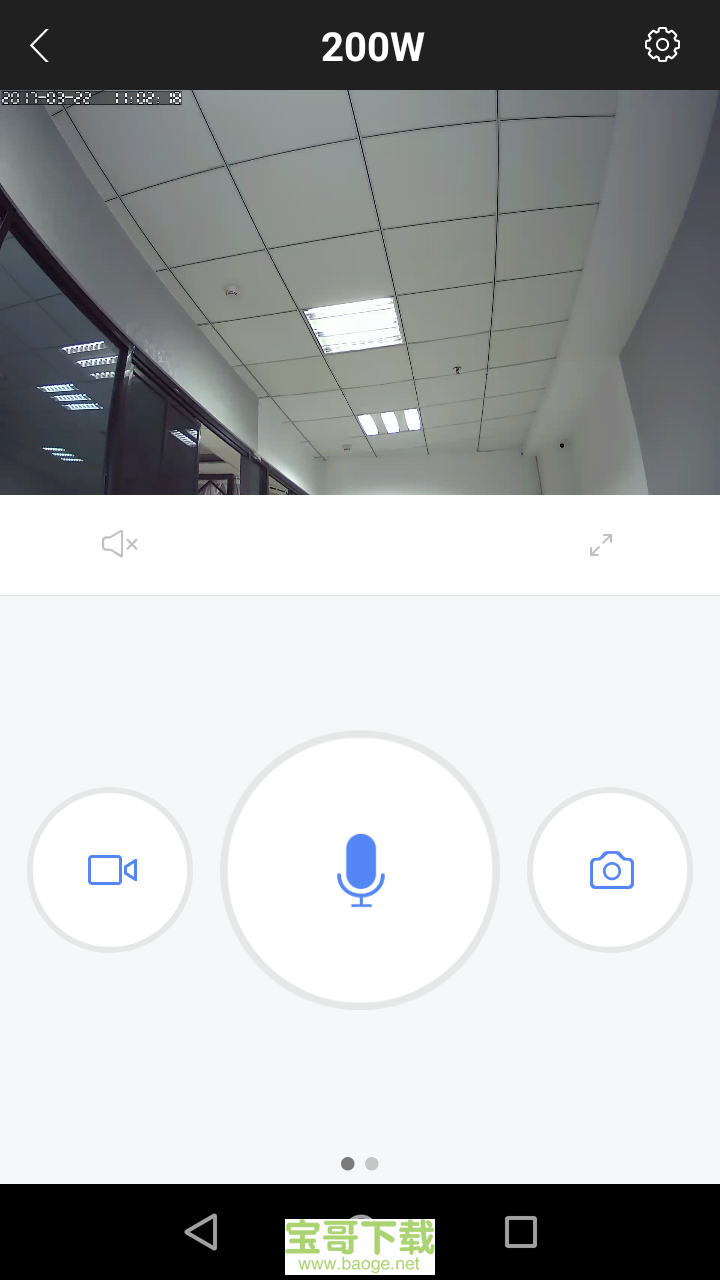Start recording video clip
Screen dimensions: 720x1280
pos(111,870)
